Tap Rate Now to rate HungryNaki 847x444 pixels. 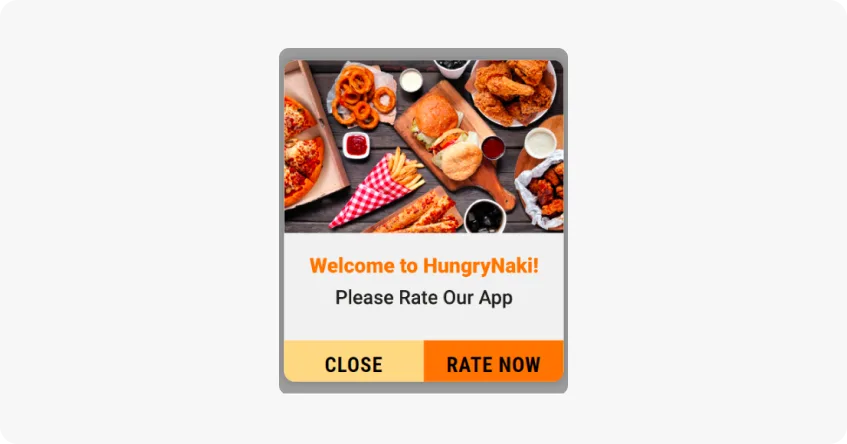tap(493, 362)
